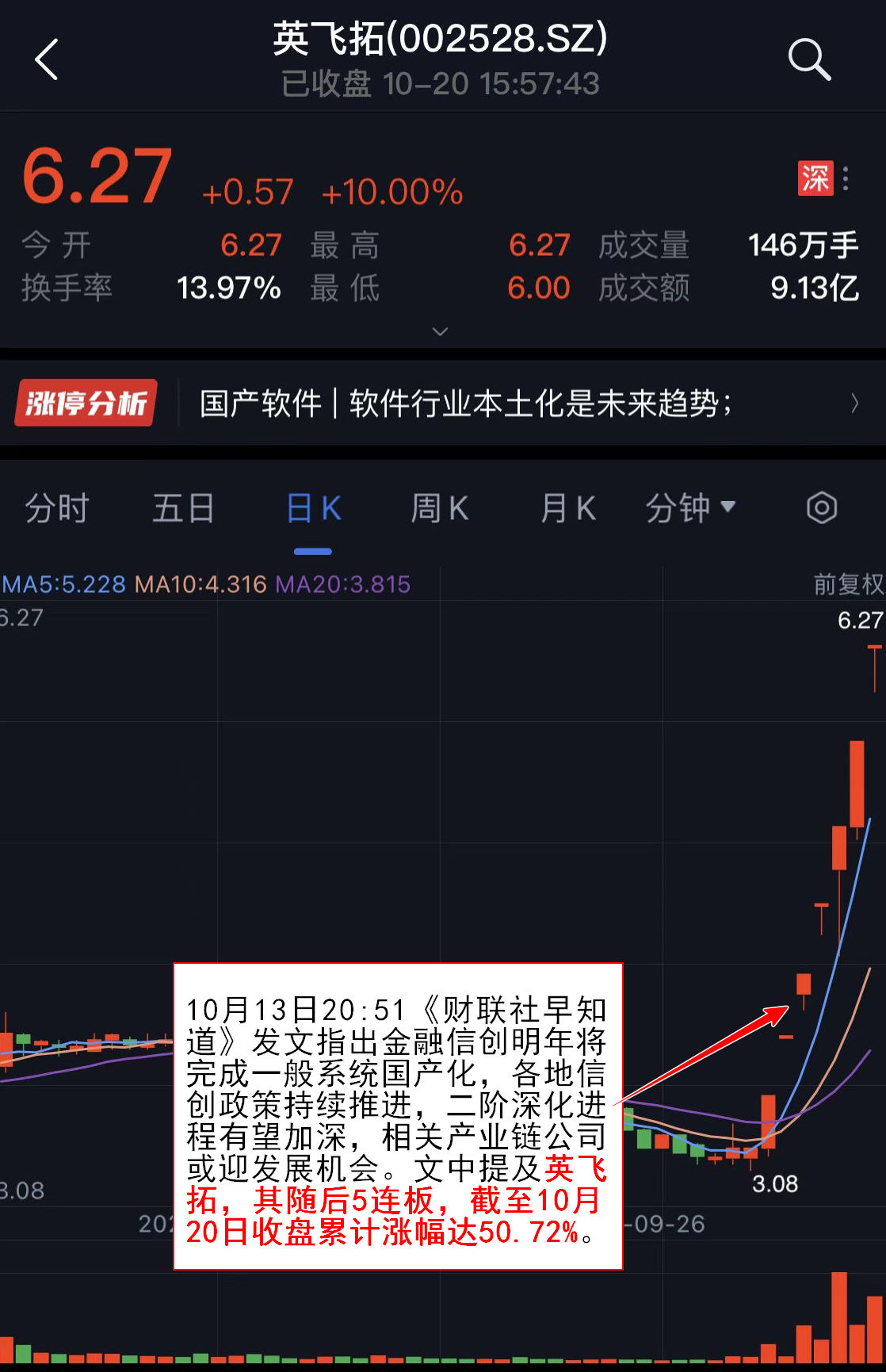Image resolution: width=886 pixels, height=1372 pixels.
Task: Switch to the 五日 chart tab
Action: coord(183,508)
